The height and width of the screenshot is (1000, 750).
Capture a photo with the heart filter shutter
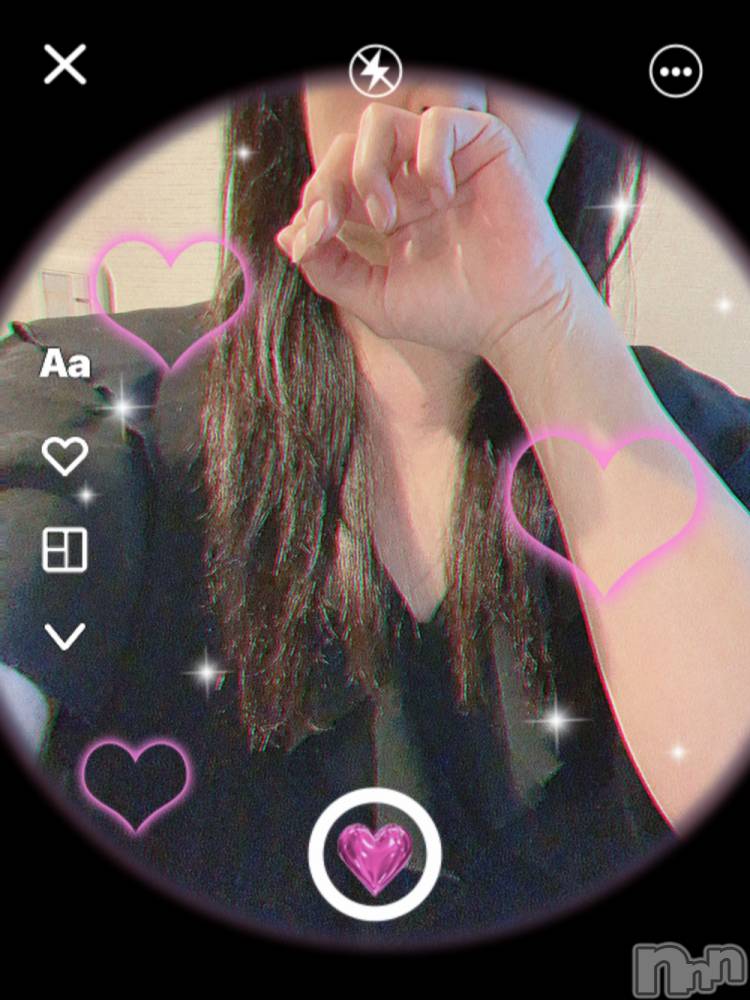point(375,855)
